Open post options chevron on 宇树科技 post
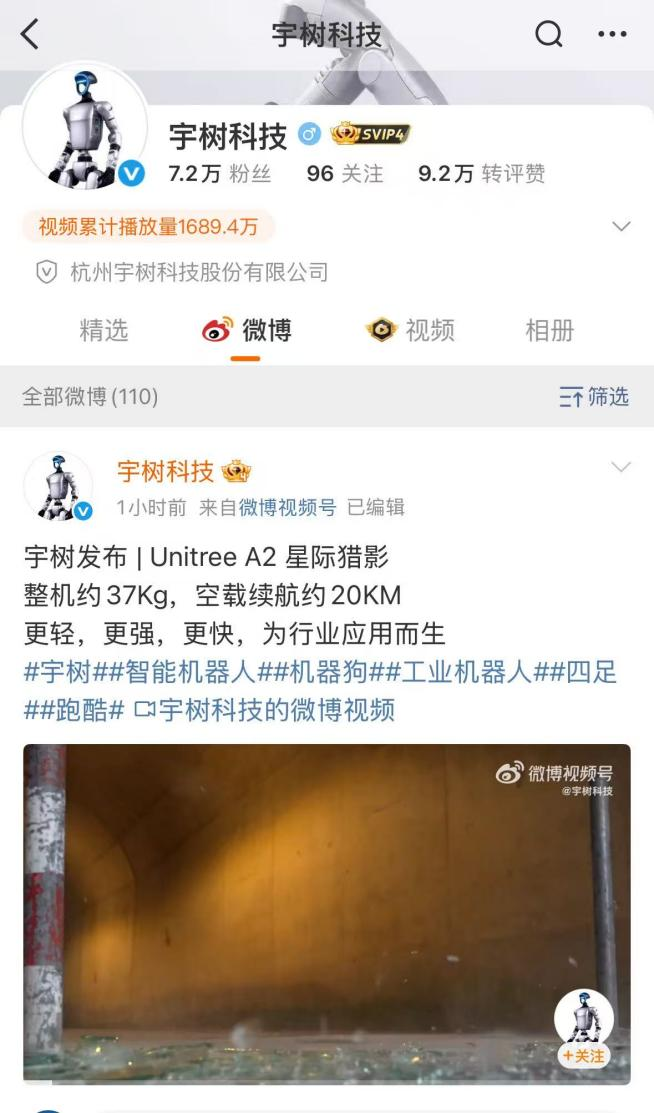 621,467
